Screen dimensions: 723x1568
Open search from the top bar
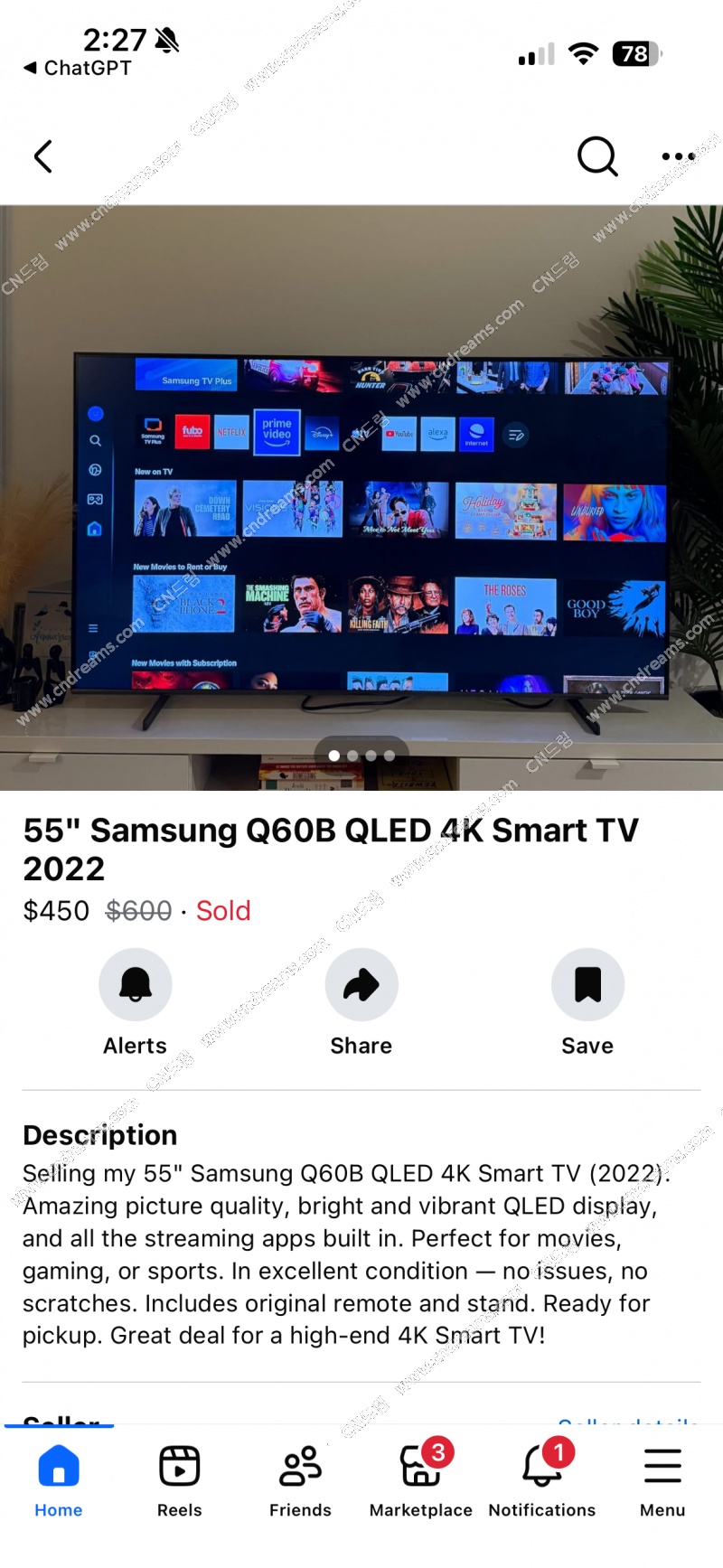coord(597,156)
